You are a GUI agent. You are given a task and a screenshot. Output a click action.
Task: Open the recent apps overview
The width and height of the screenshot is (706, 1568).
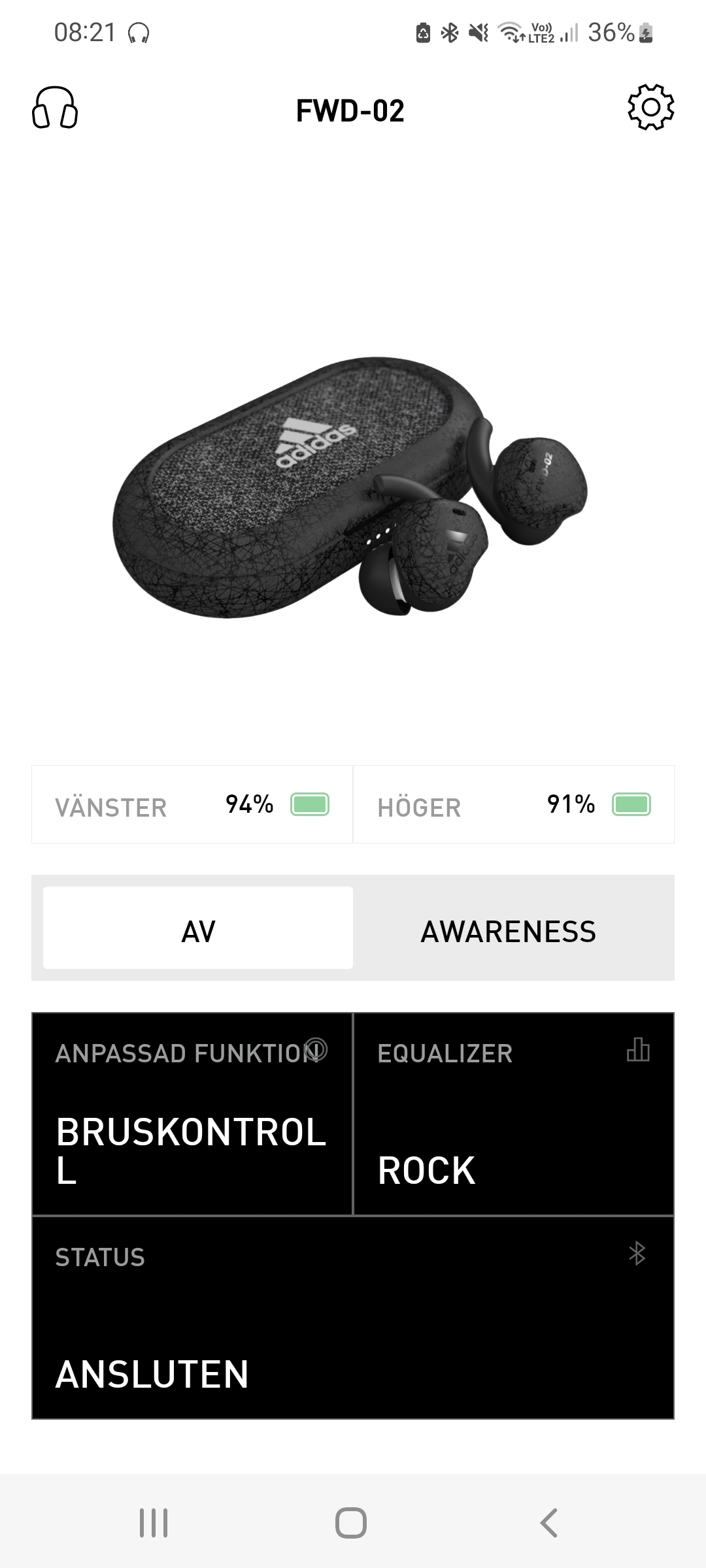point(154,1523)
